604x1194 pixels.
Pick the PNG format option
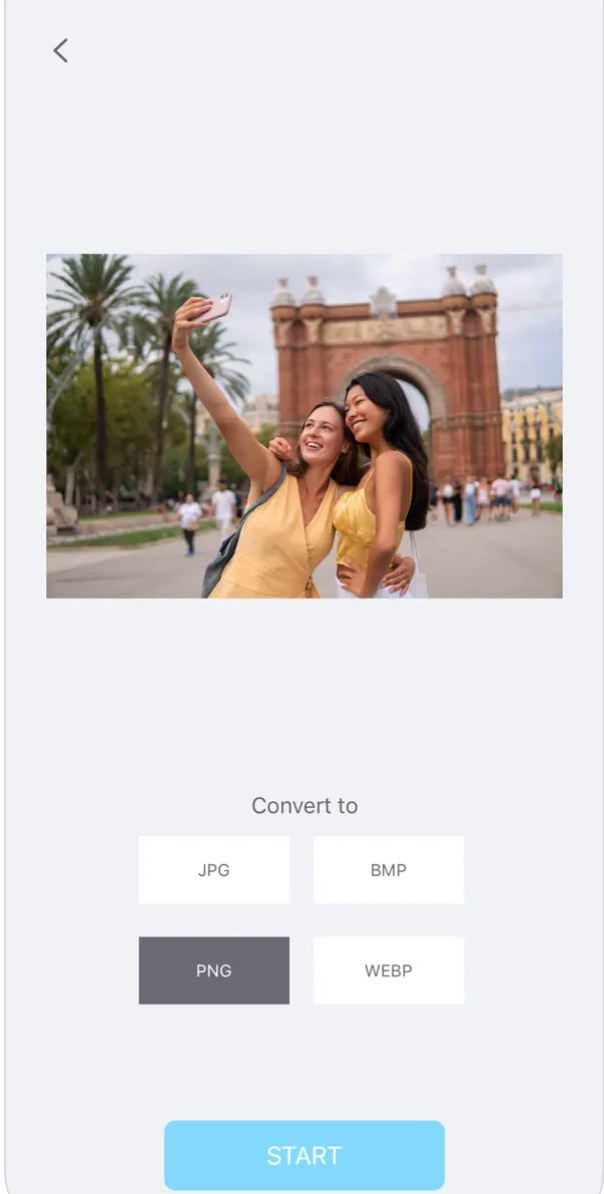coord(214,970)
